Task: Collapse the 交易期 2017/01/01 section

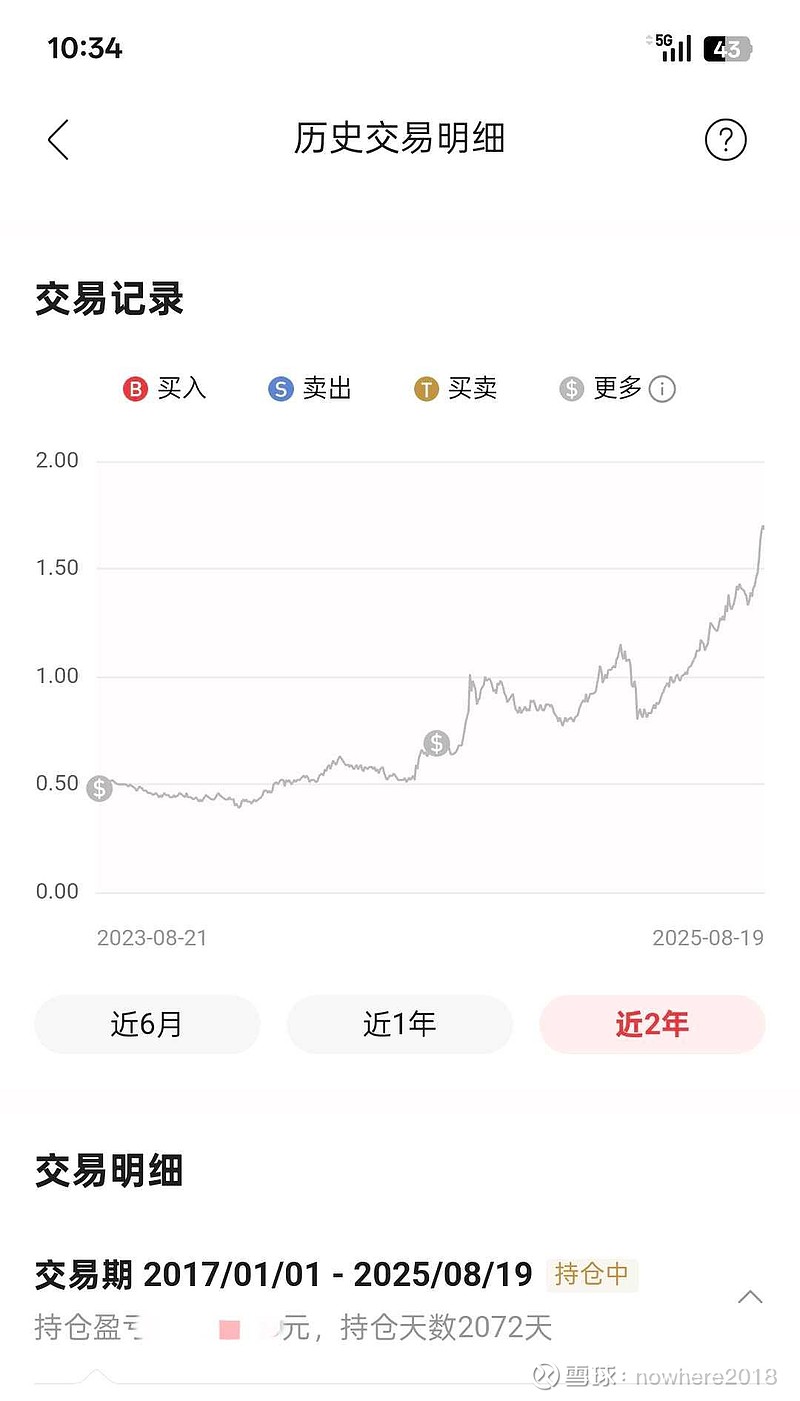Action: tap(750, 1297)
